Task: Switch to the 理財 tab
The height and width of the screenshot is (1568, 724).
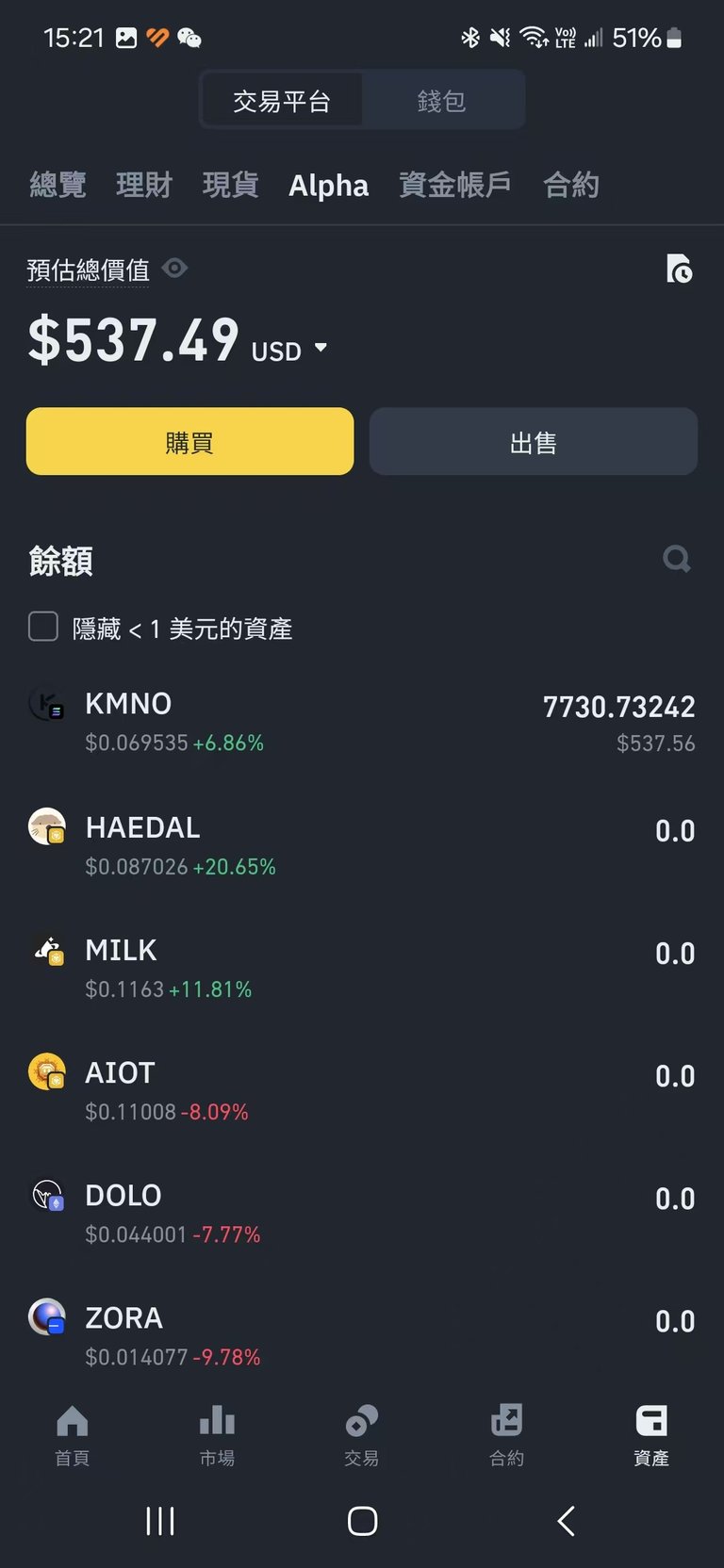Action: (x=144, y=185)
